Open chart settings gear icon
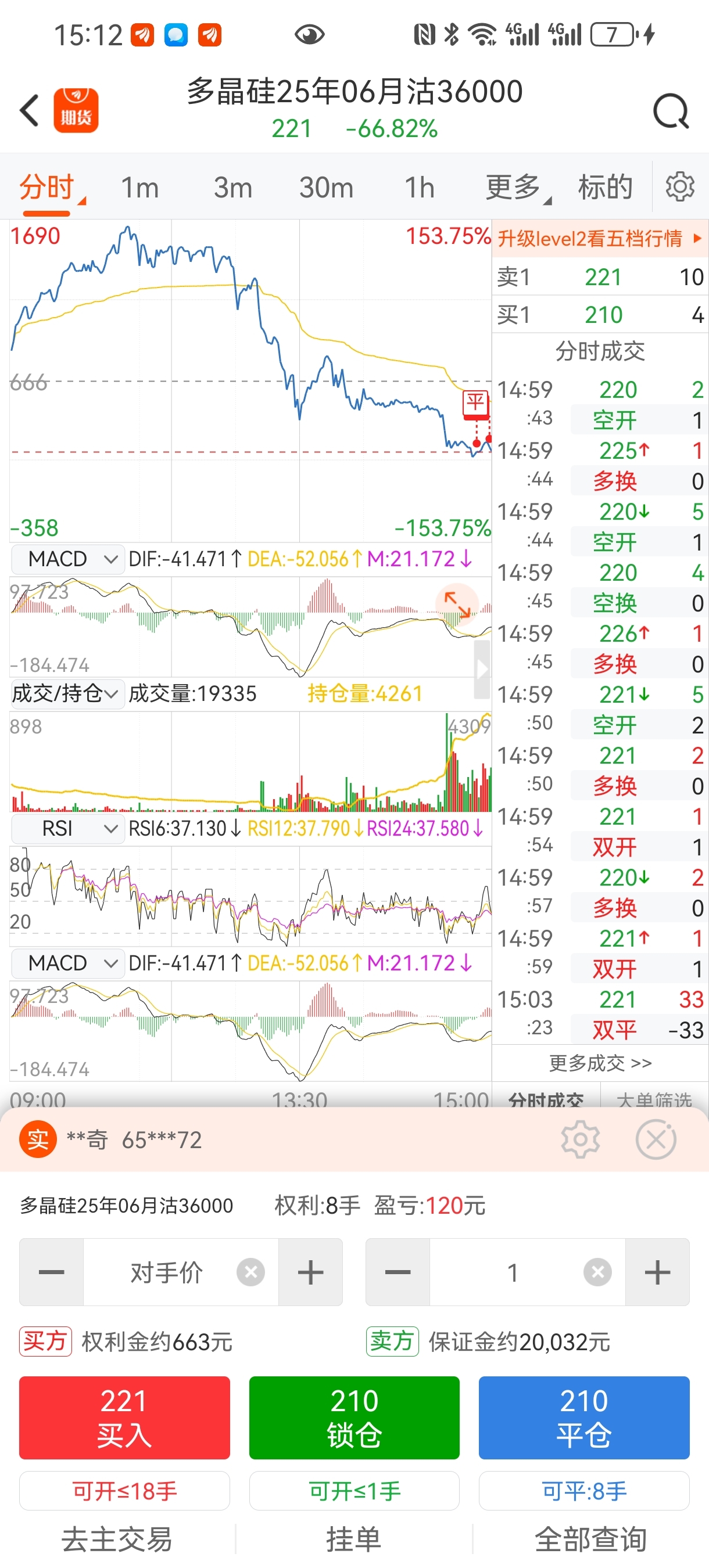This screenshot has width=709, height=1568. (680, 187)
